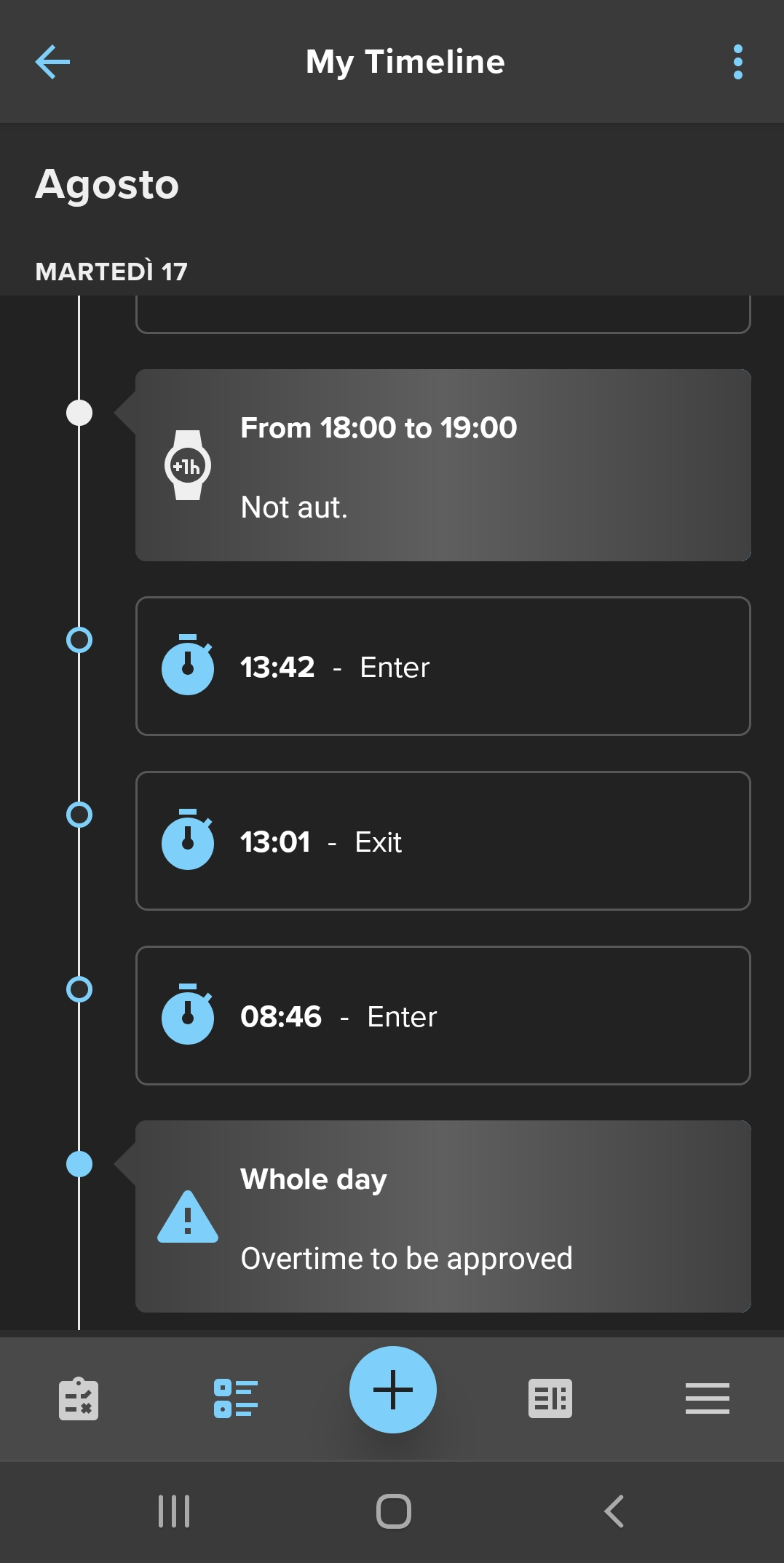784x1563 pixels.
Task: Go to the system home screen
Action: pos(393,1511)
